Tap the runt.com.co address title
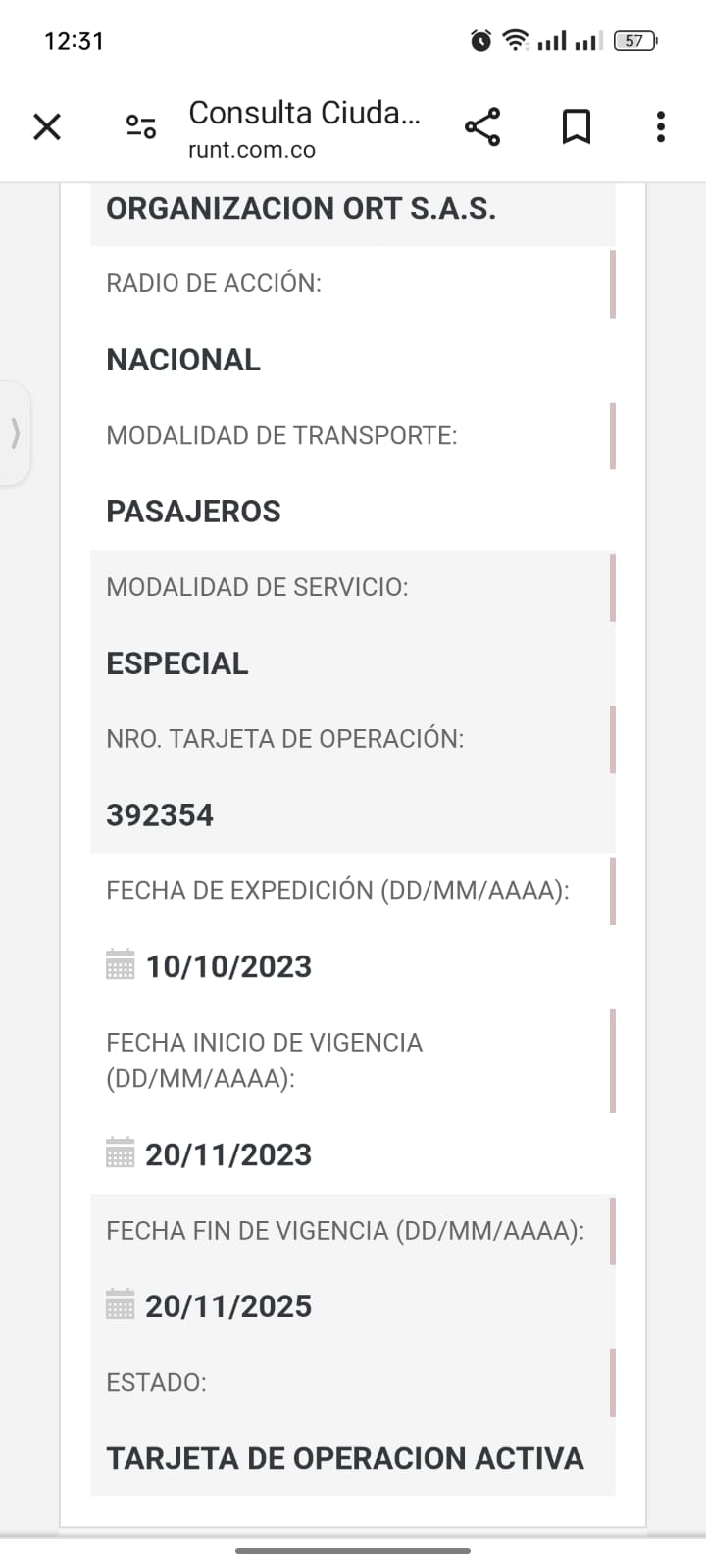The height and width of the screenshot is (1568, 706). click(x=304, y=129)
